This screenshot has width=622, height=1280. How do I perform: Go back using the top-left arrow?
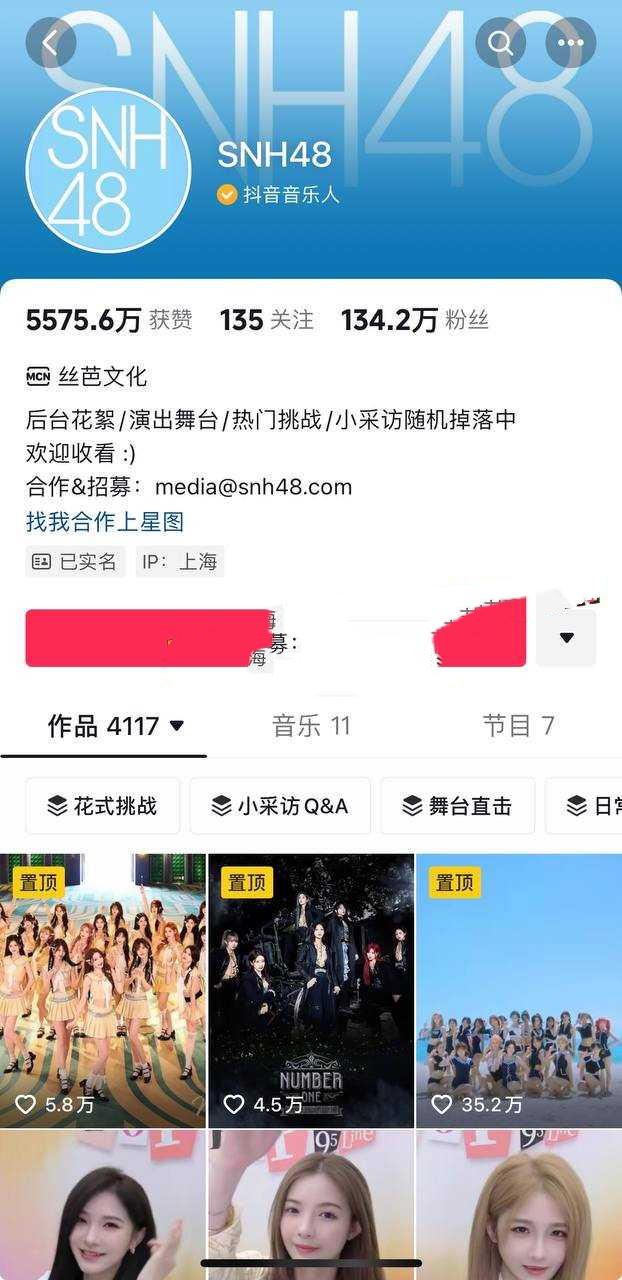50,42
